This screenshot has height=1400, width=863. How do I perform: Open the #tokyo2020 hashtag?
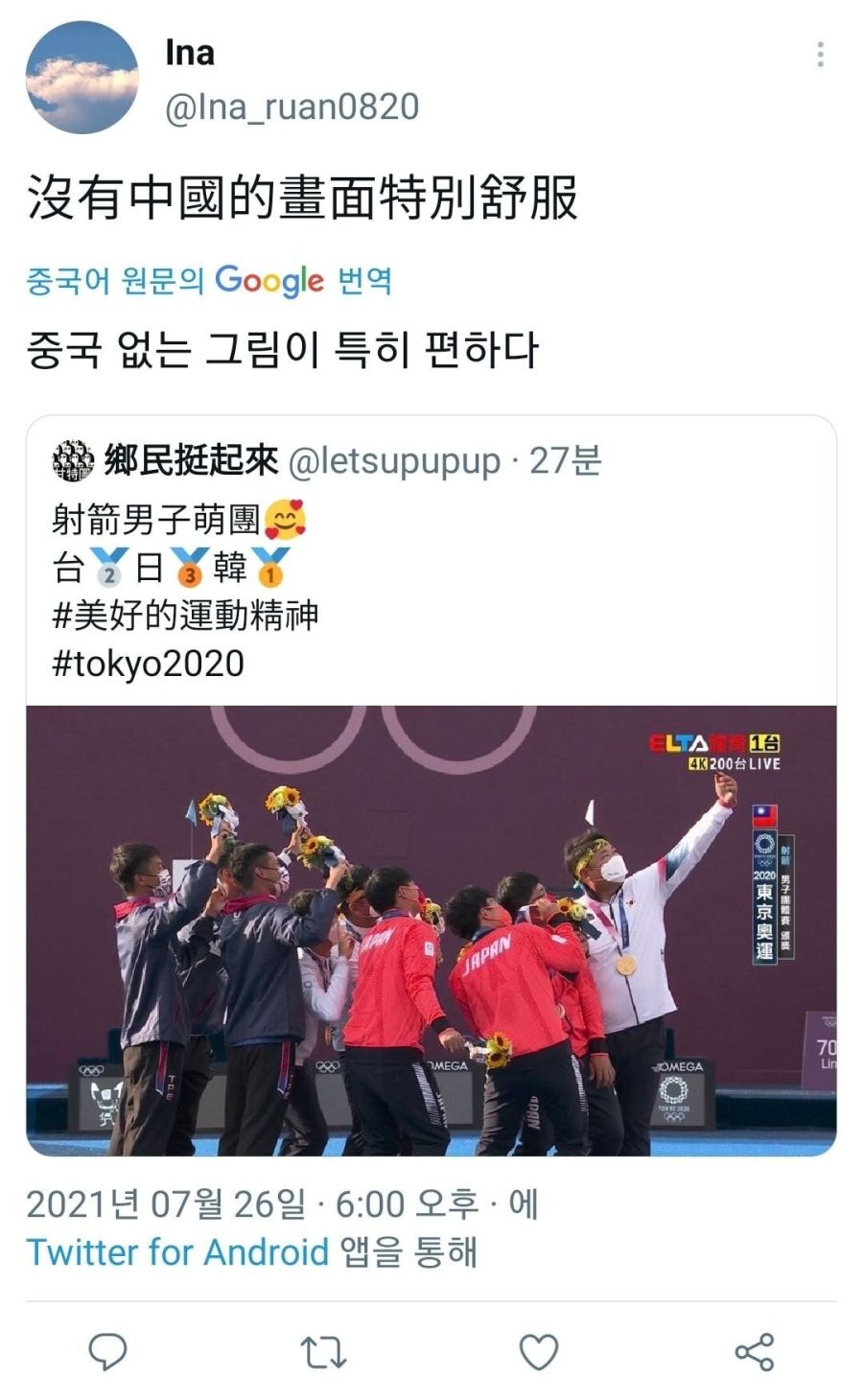pos(149,664)
